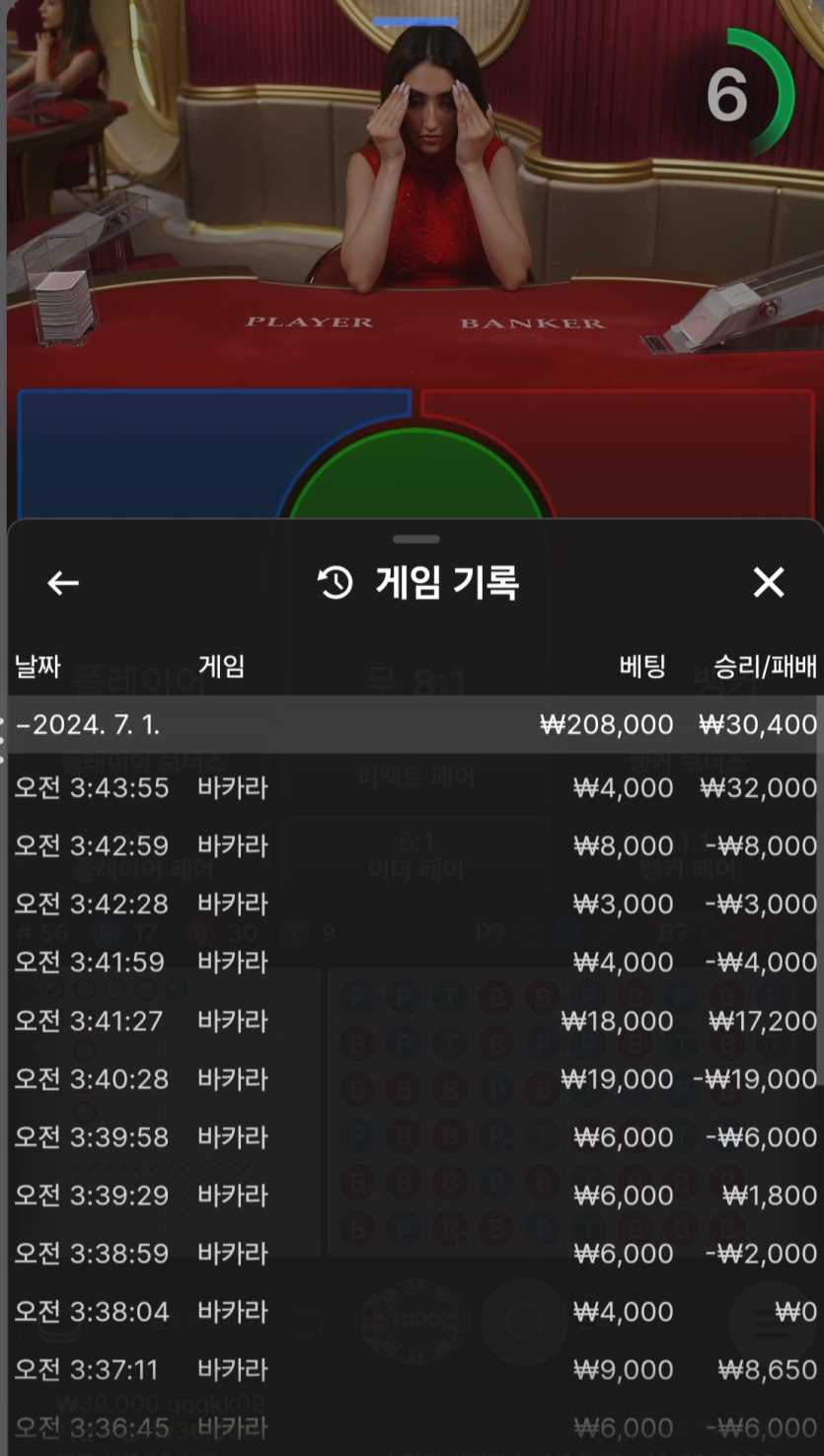Open the 오전 3:41:27 round with ₩18,000 bet
Image resolution: width=824 pixels, height=1456 pixels.
coord(414,1020)
